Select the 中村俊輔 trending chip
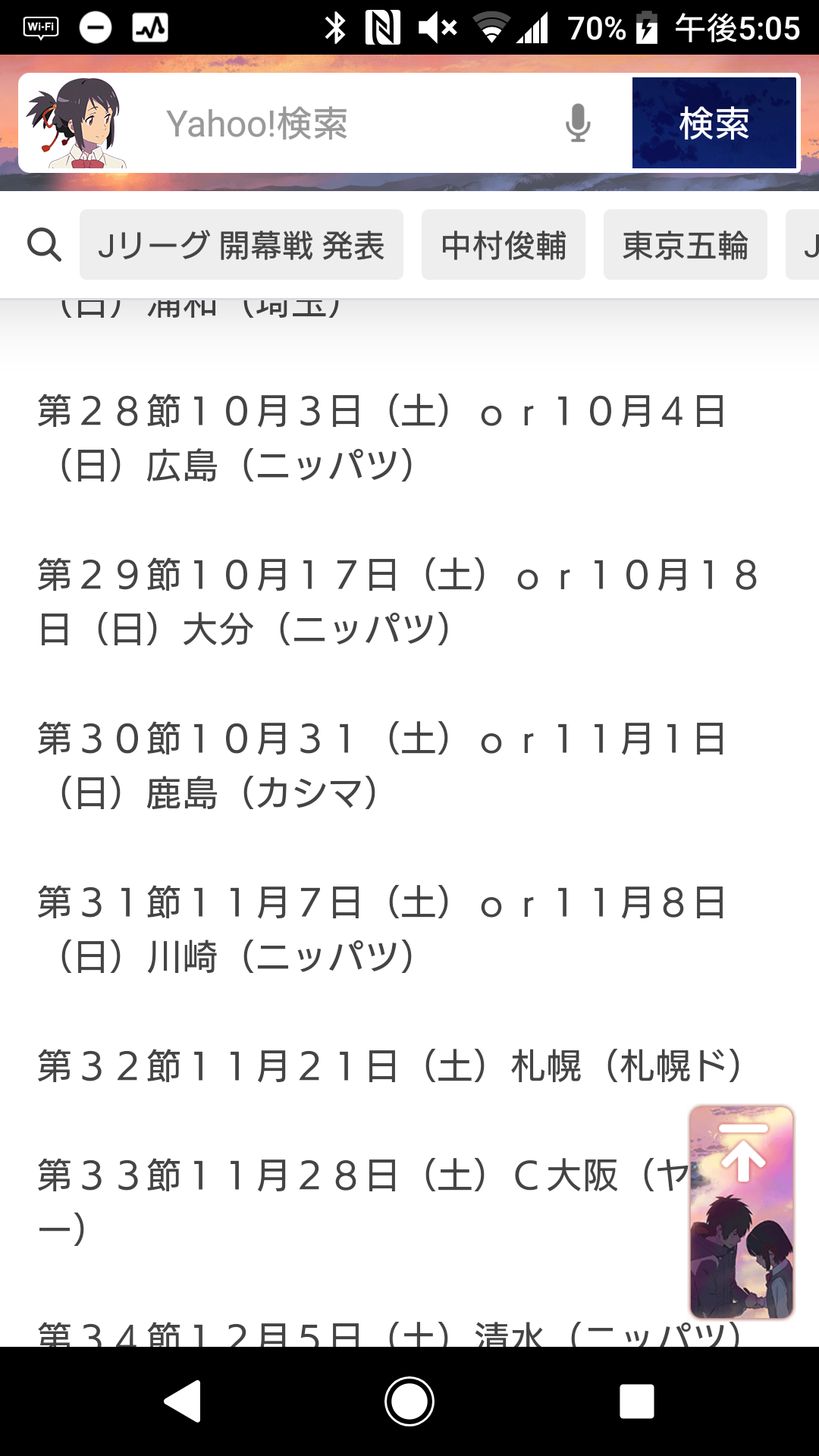 [504, 245]
